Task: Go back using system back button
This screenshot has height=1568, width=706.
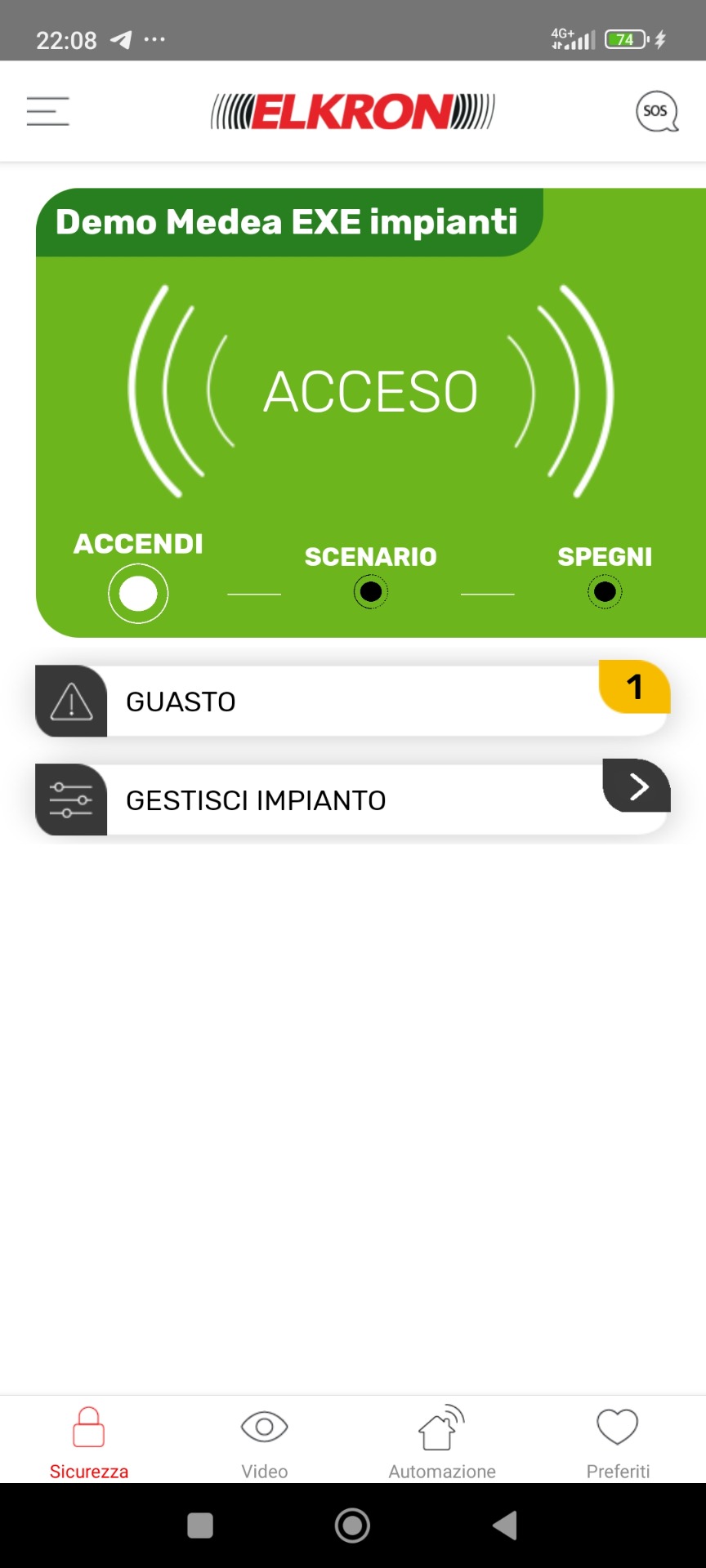Action: tap(505, 1525)
